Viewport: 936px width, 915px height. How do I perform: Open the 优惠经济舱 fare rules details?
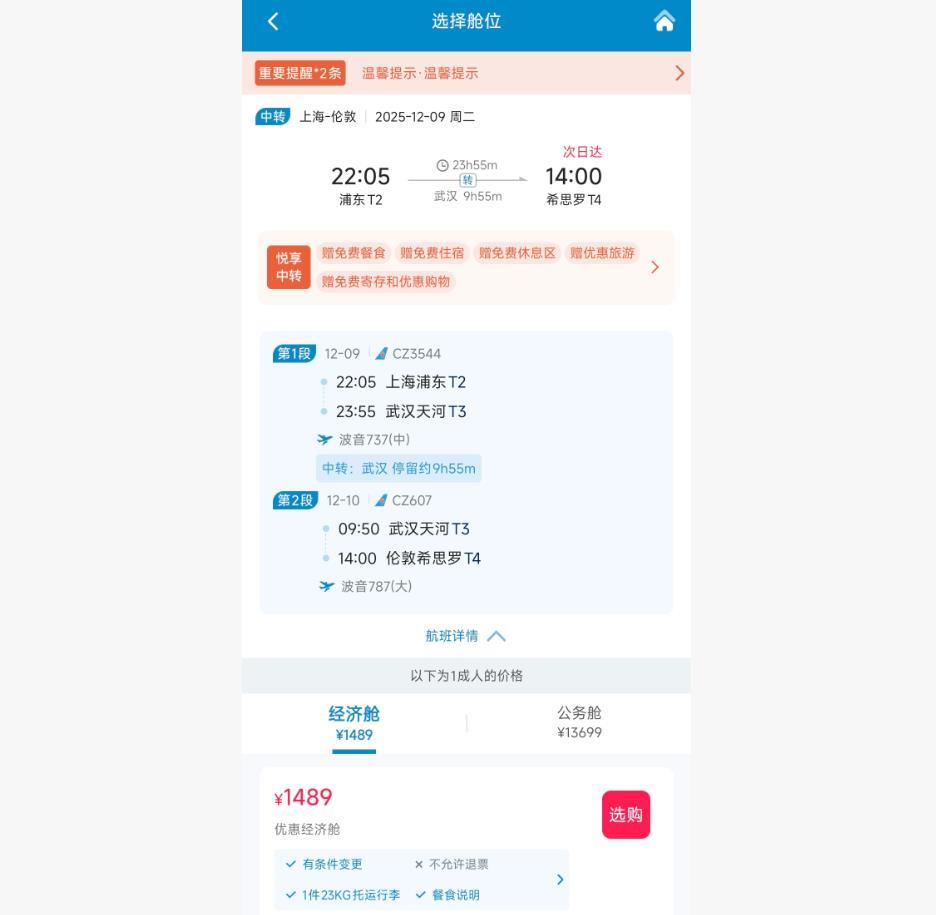coord(560,880)
